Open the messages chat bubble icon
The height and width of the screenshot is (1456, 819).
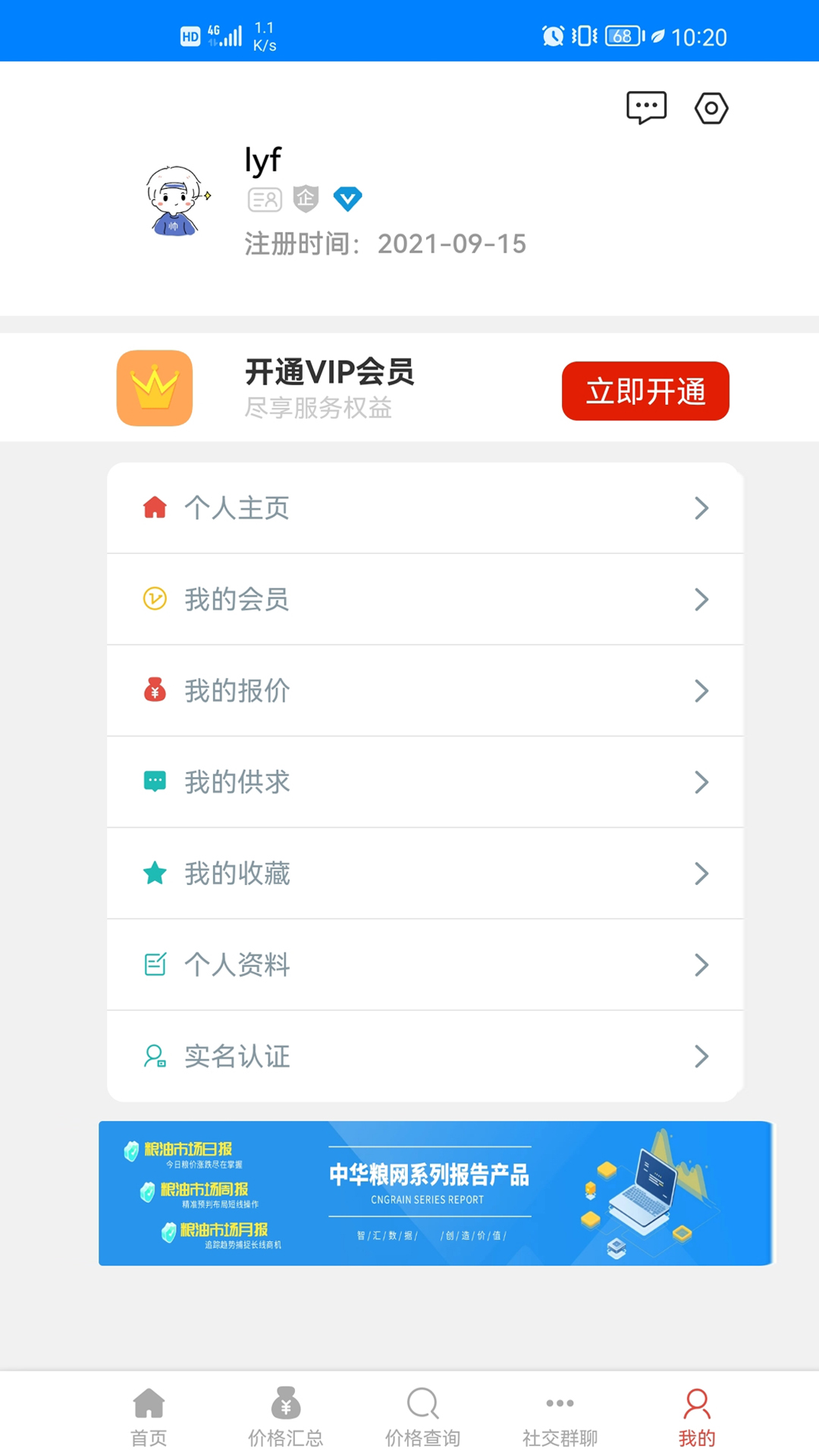(646, 108)
